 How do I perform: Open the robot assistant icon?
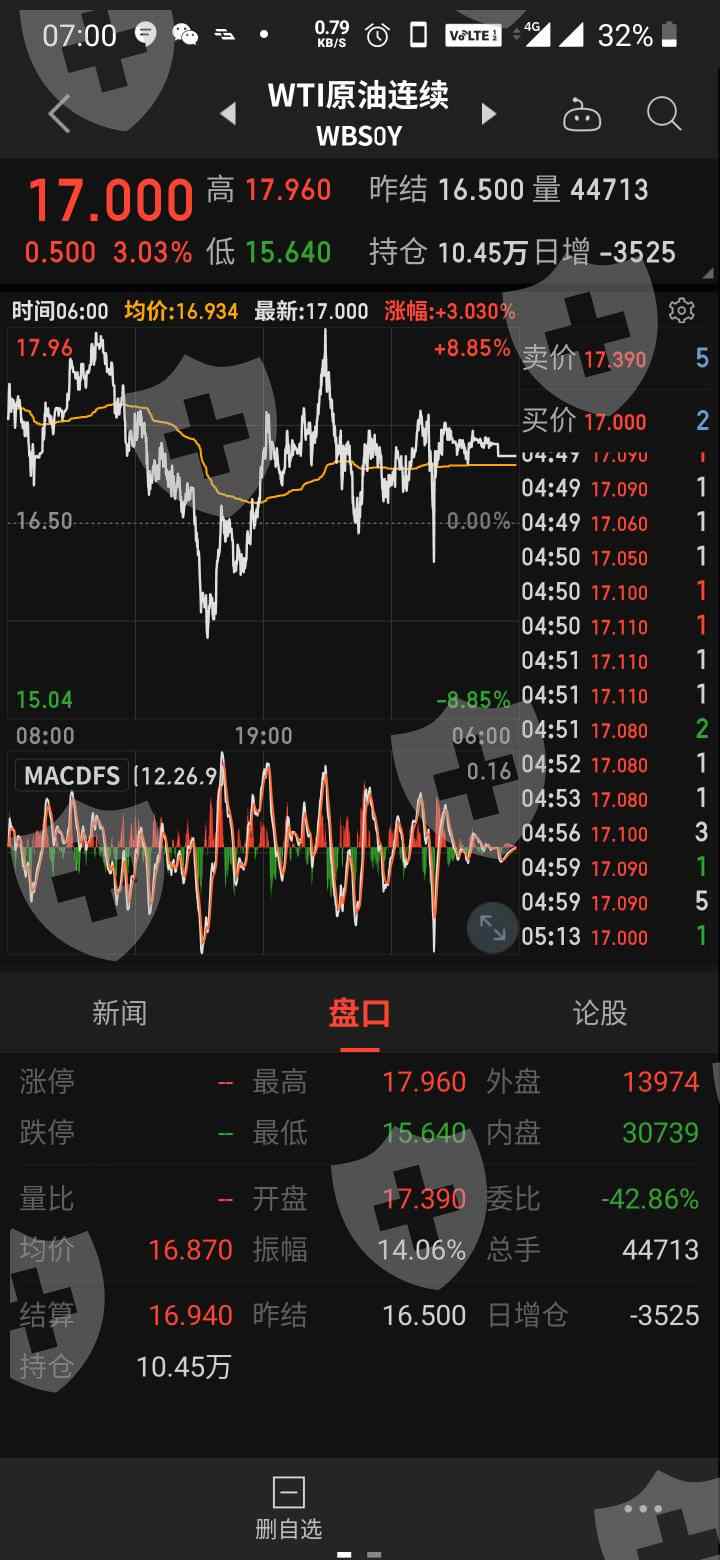click(582, 115)
